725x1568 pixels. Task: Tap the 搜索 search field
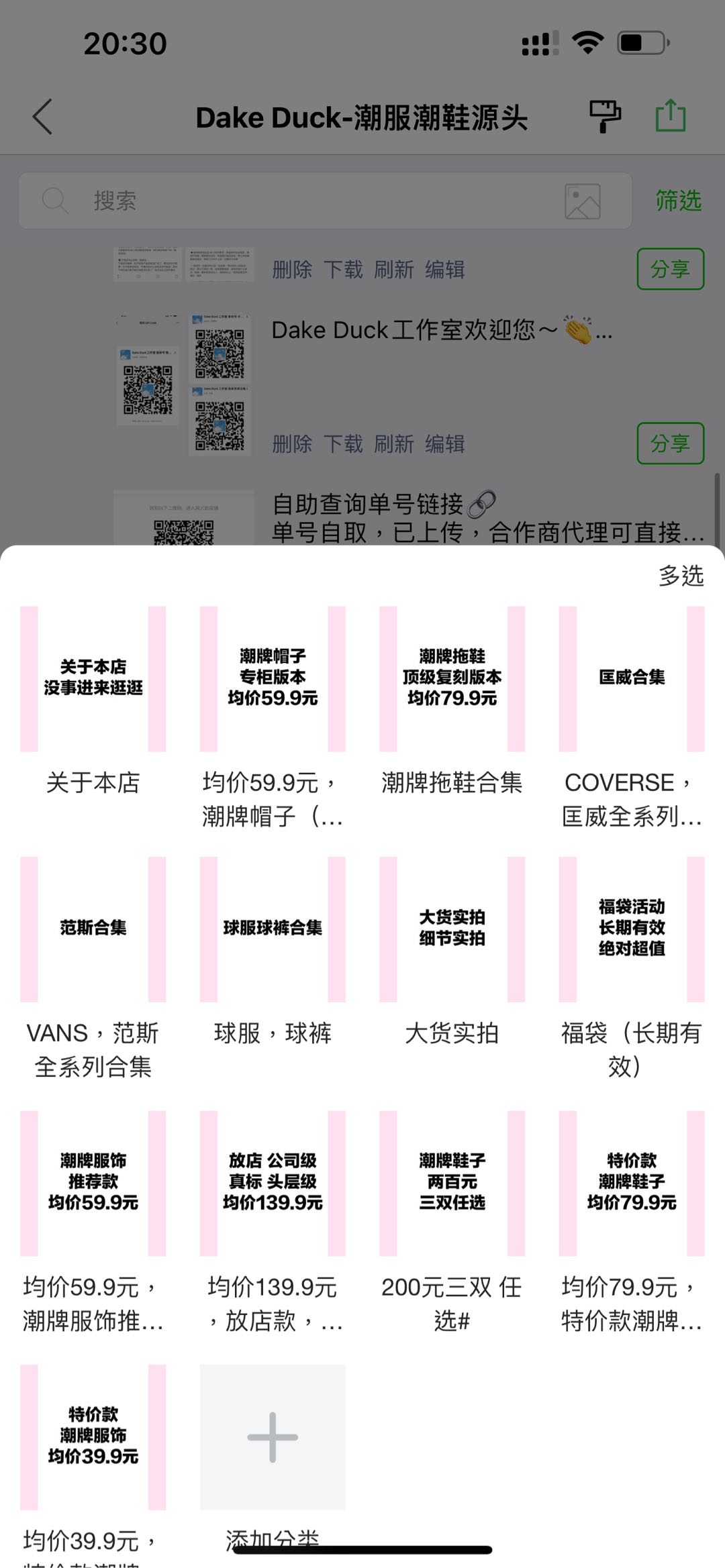(x=302, y=201)
